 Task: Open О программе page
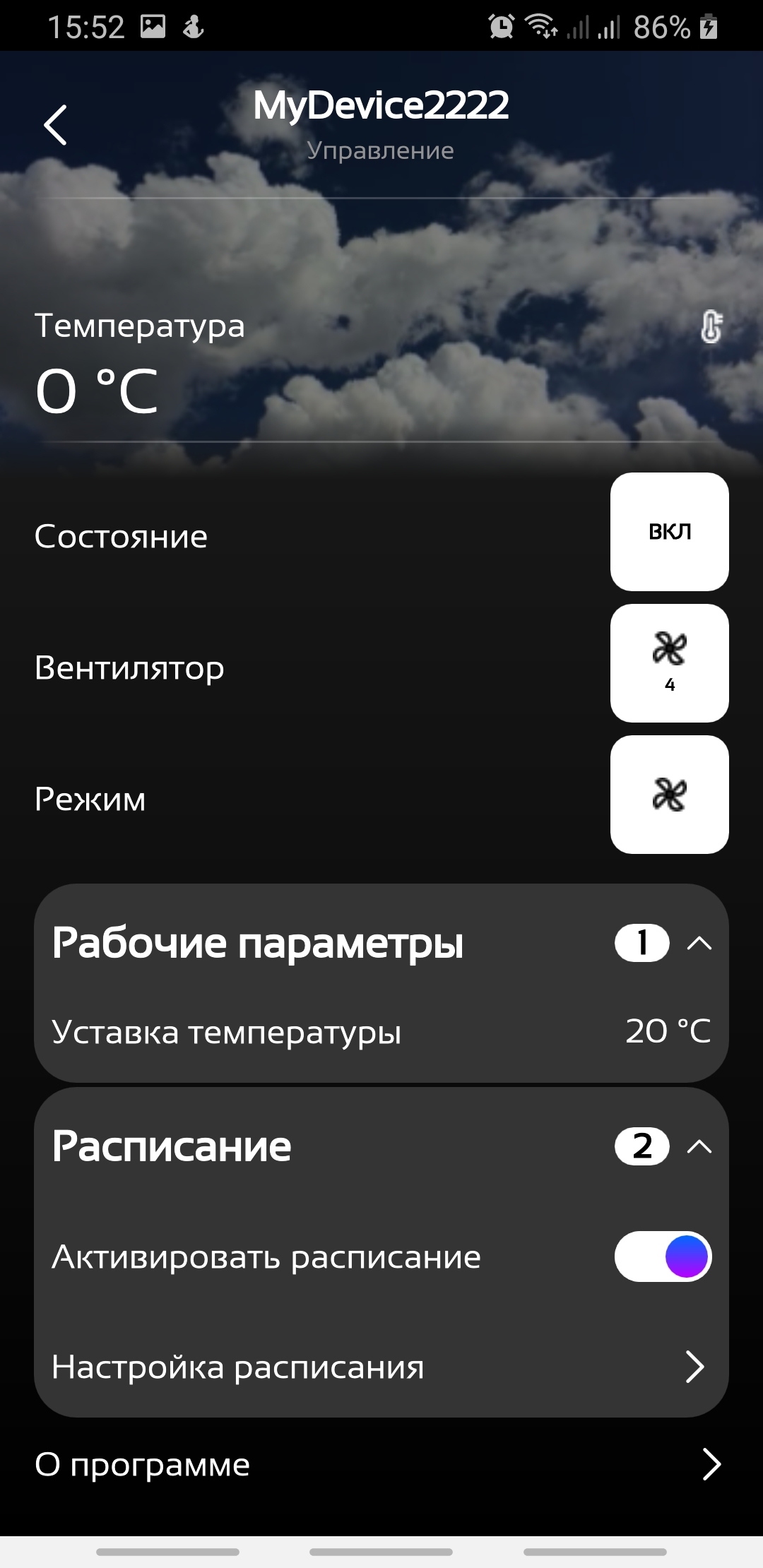(x=381, y=1464)
